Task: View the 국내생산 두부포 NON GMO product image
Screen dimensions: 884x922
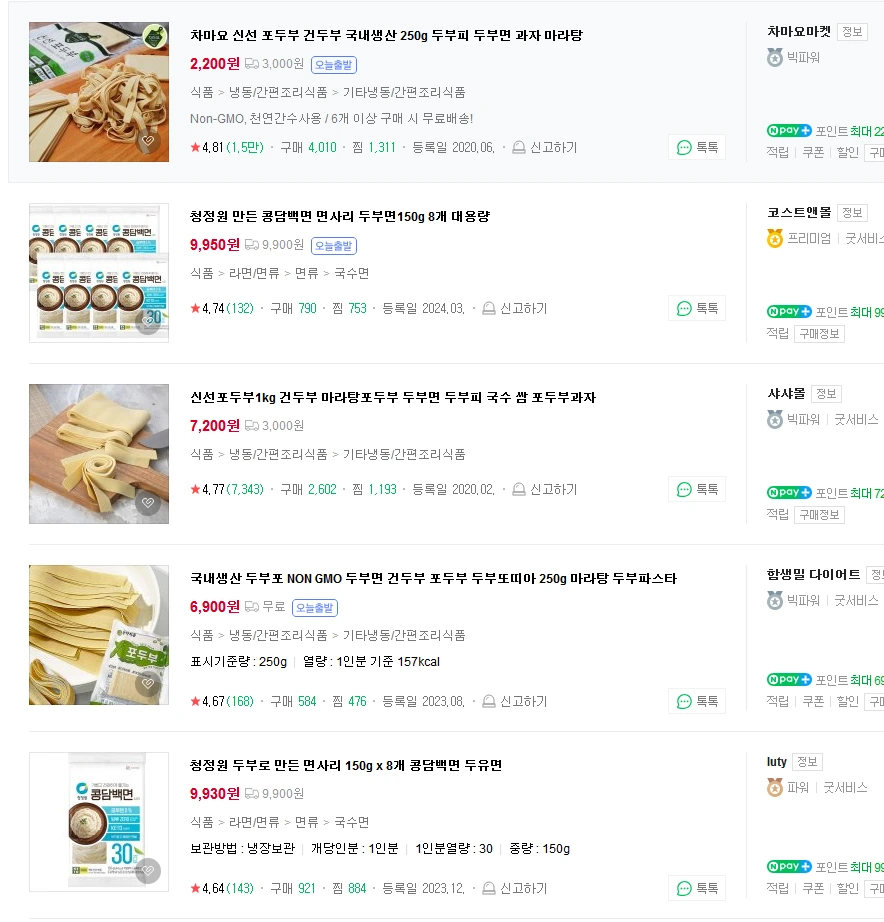Action: click(x=99, y=635)
